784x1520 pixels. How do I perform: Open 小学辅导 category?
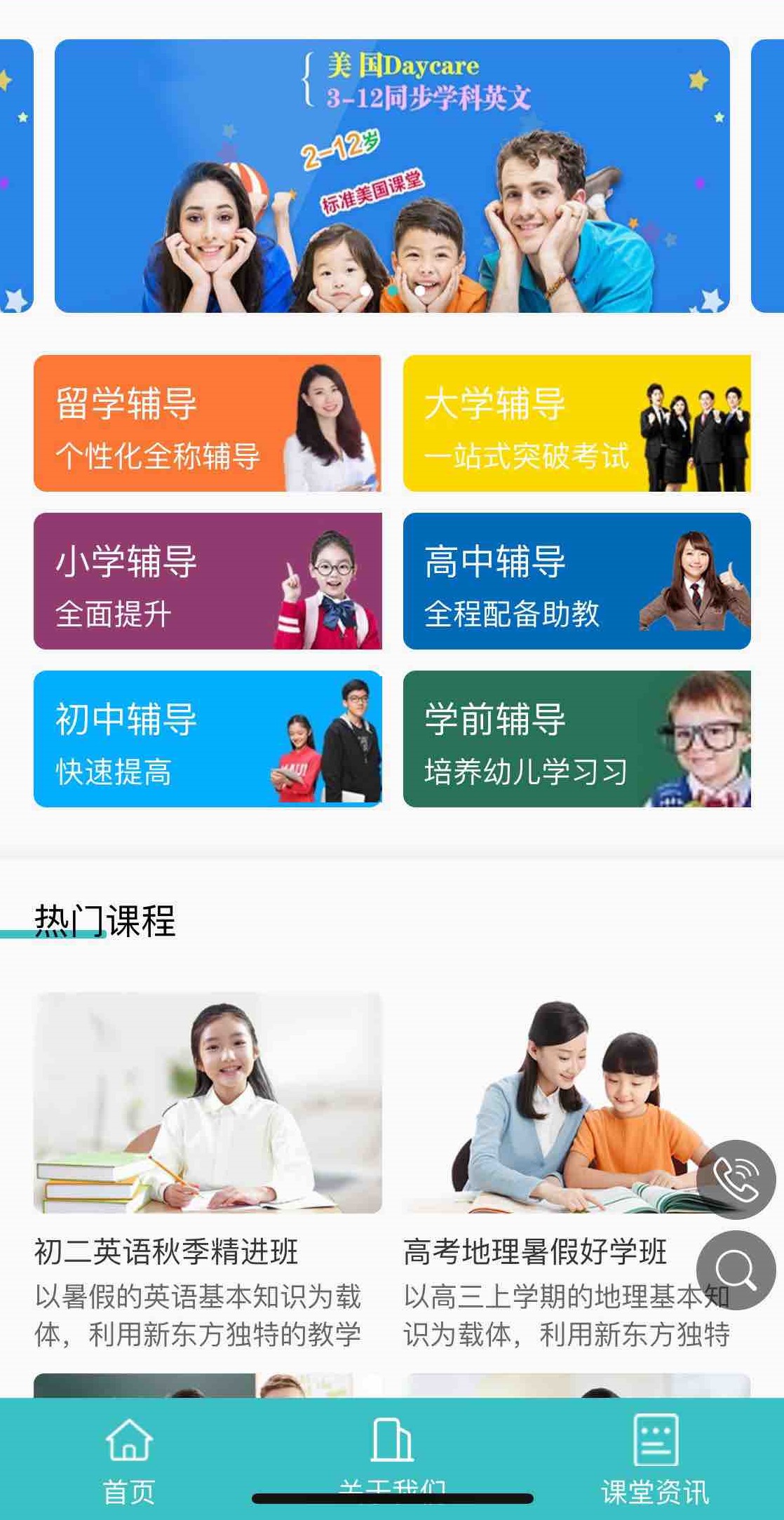coord(208,581)
